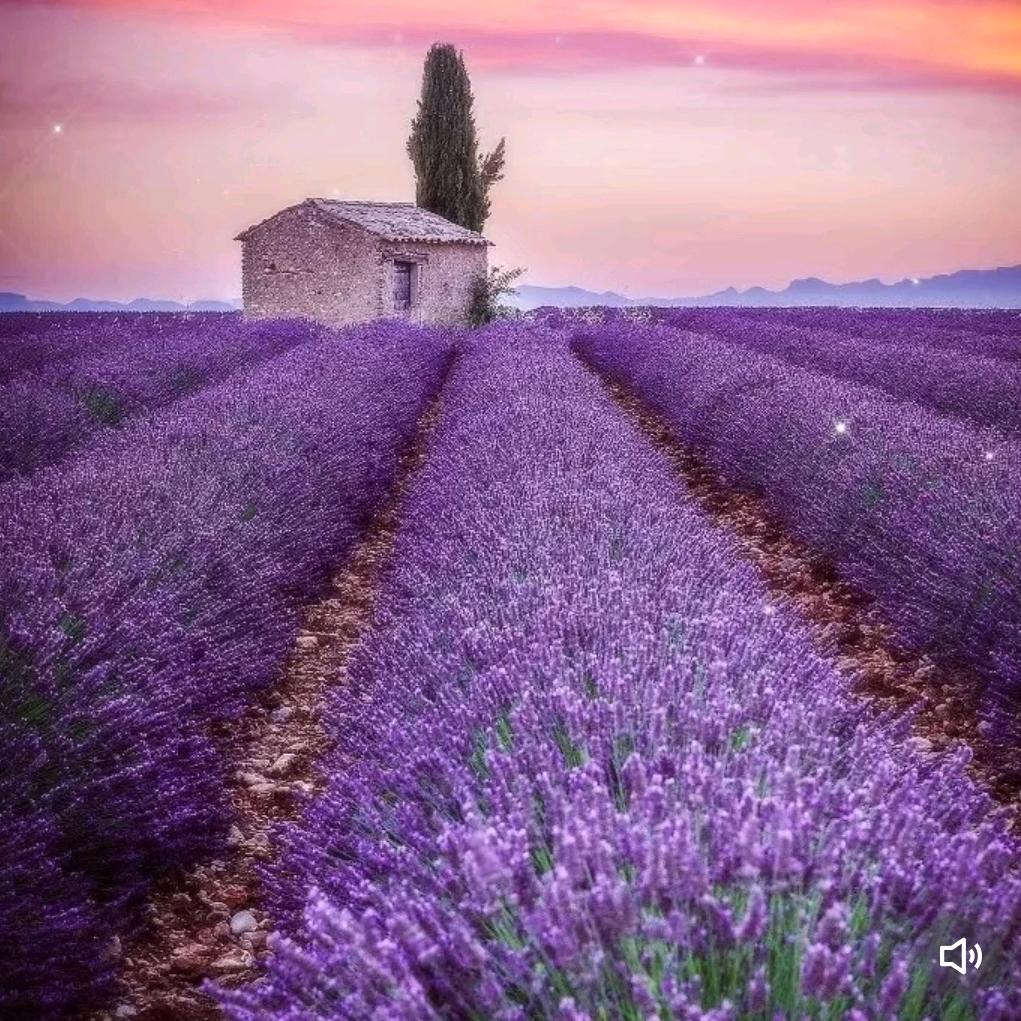This screenshot has width=1021, height=1021.
Task: Toggle the video sound speaker icon
Action: click(x=960, y=956)
